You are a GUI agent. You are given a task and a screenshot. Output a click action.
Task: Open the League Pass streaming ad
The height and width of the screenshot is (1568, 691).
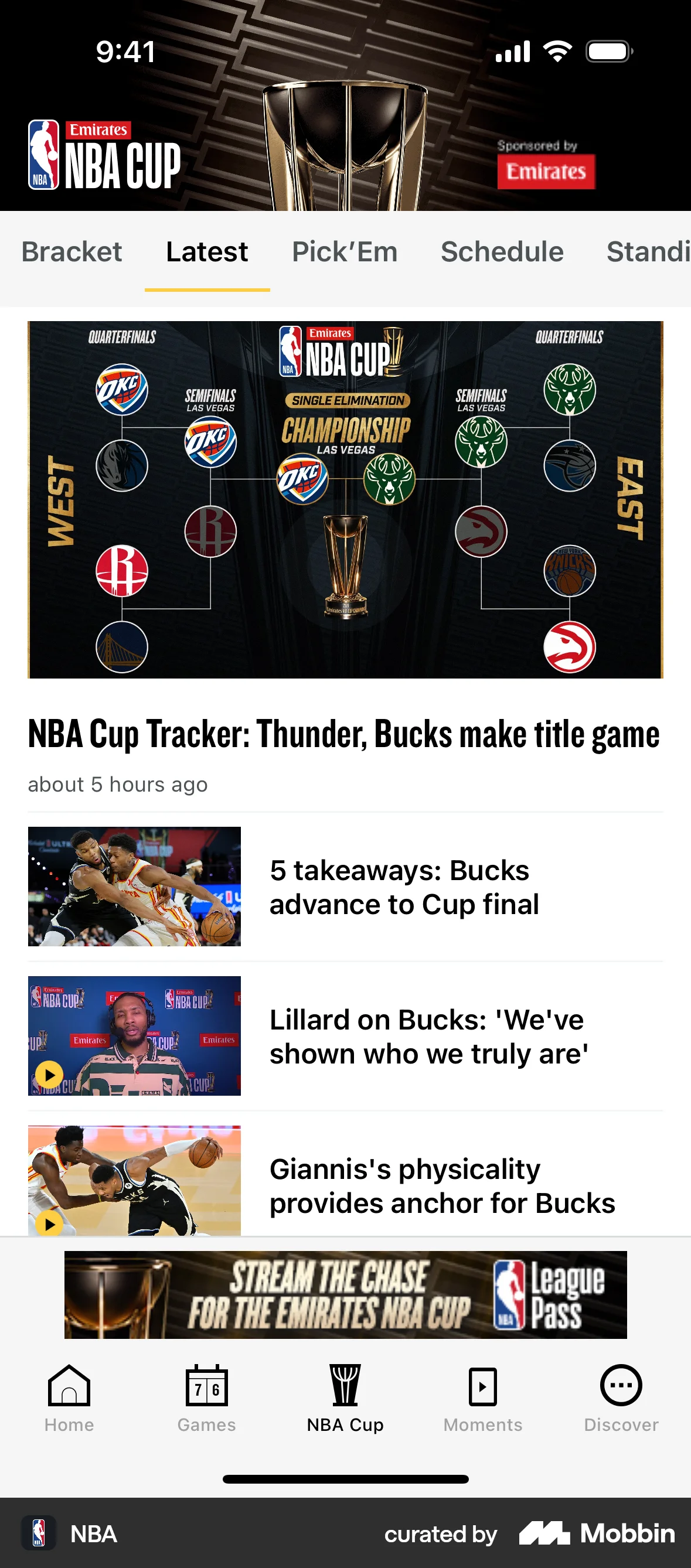coord(345,1293)
